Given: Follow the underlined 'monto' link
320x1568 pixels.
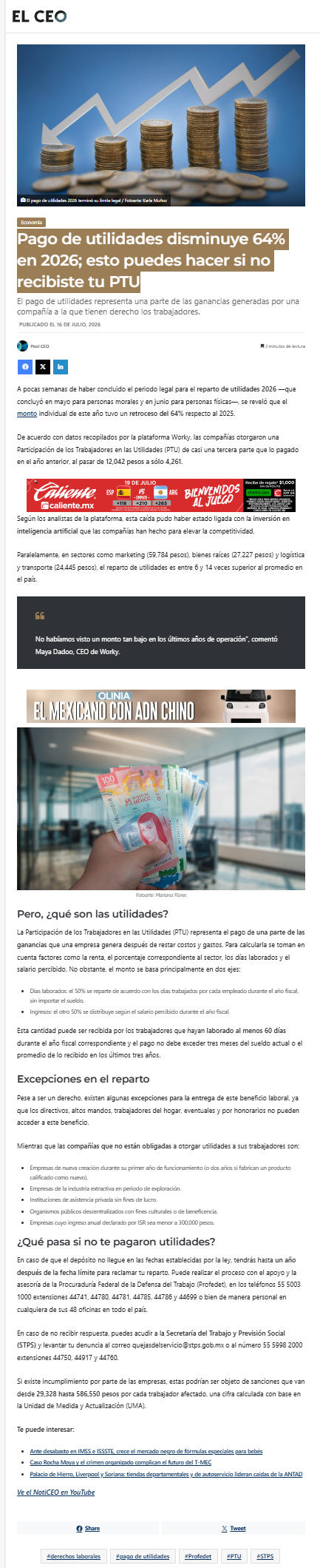Looking at the screenshot, I should pyautogui.click(x=27, y=414).
